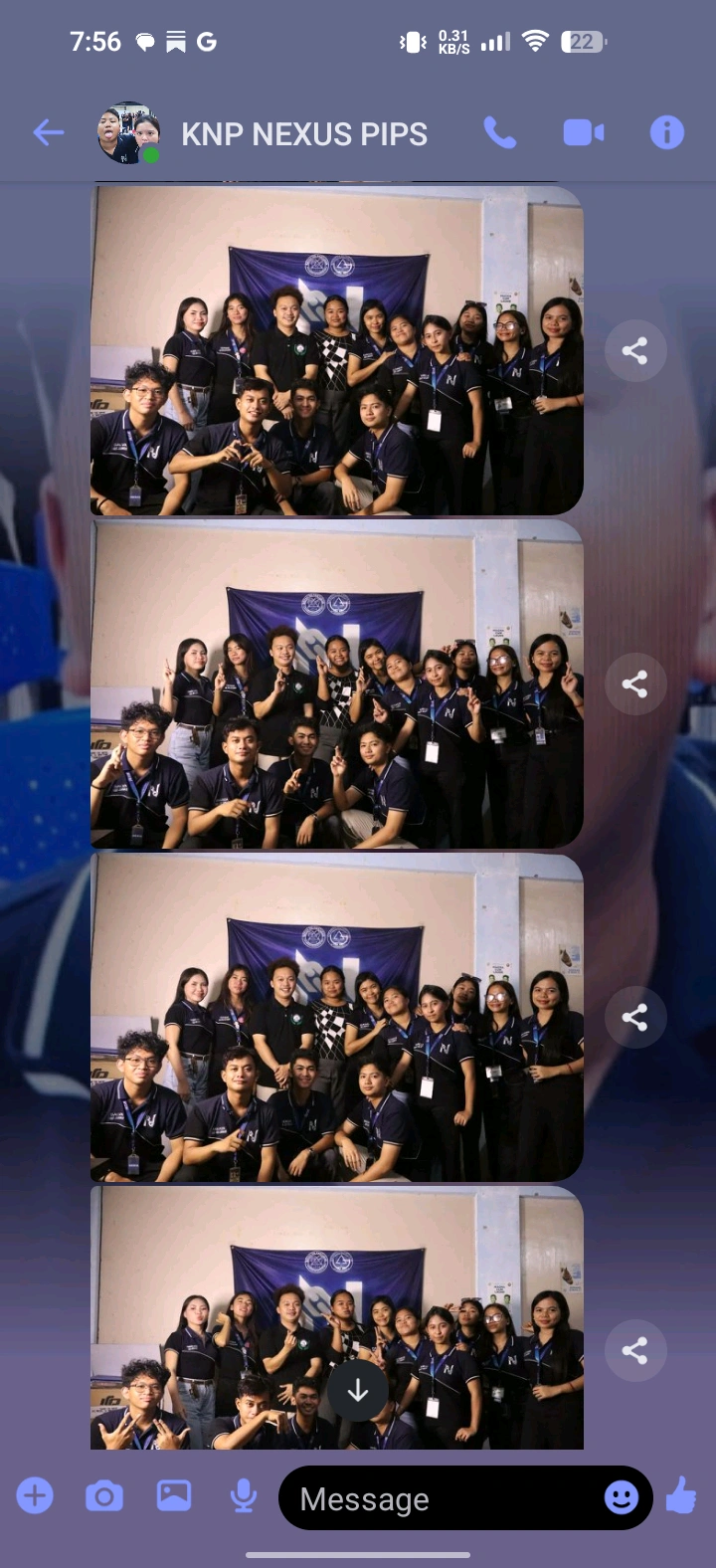This screenshot has width=716, height=1568.
Task: Open KNP NEXUS PIPS group details
Action: click(x=304, y=133)
